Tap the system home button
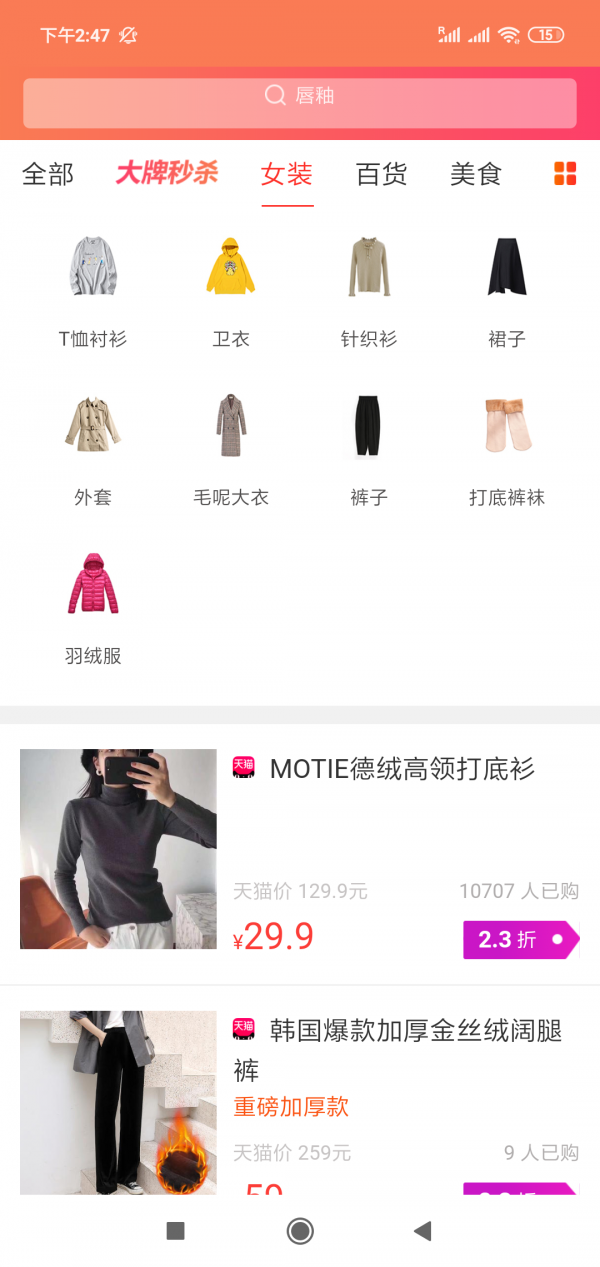 tap(300, 1231)
